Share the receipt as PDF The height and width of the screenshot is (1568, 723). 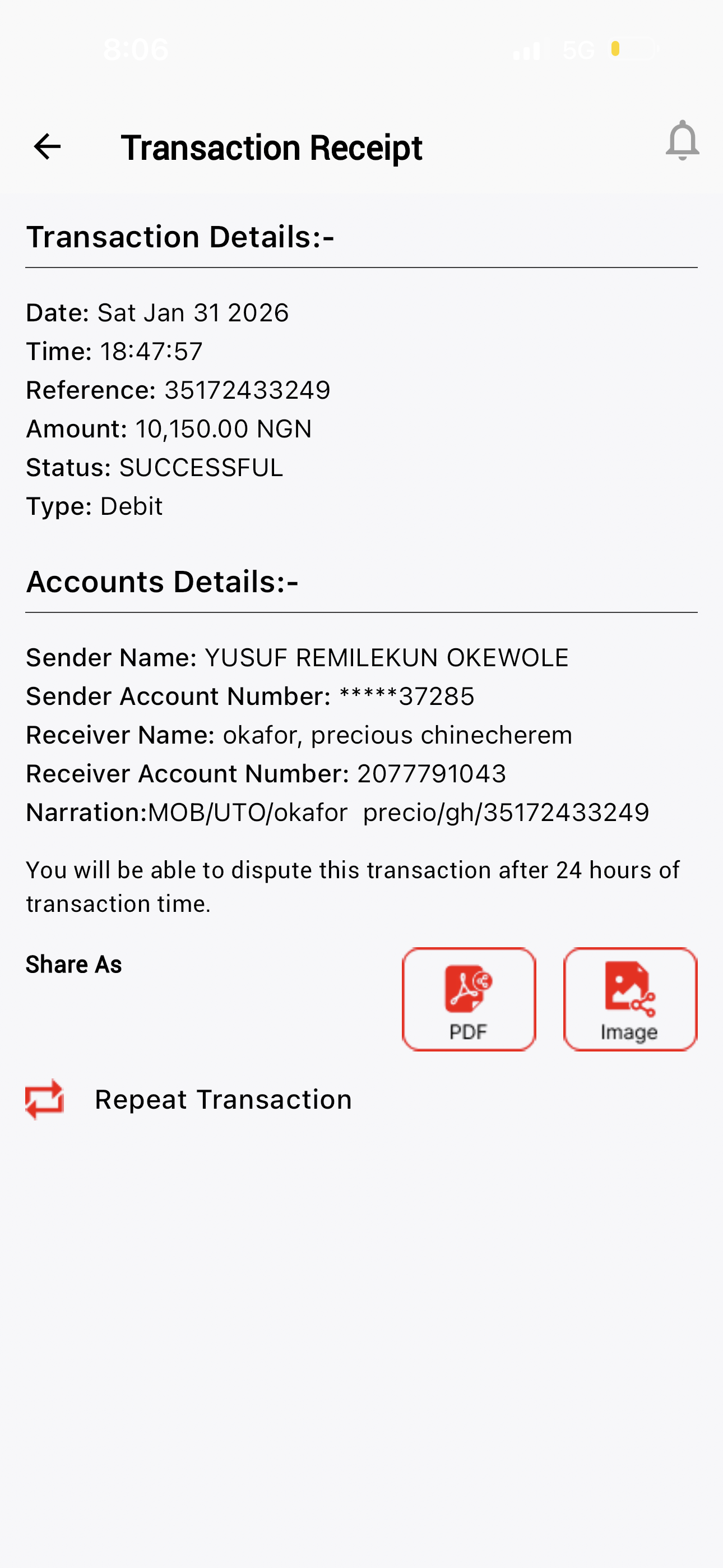click(x=469, y=999)
